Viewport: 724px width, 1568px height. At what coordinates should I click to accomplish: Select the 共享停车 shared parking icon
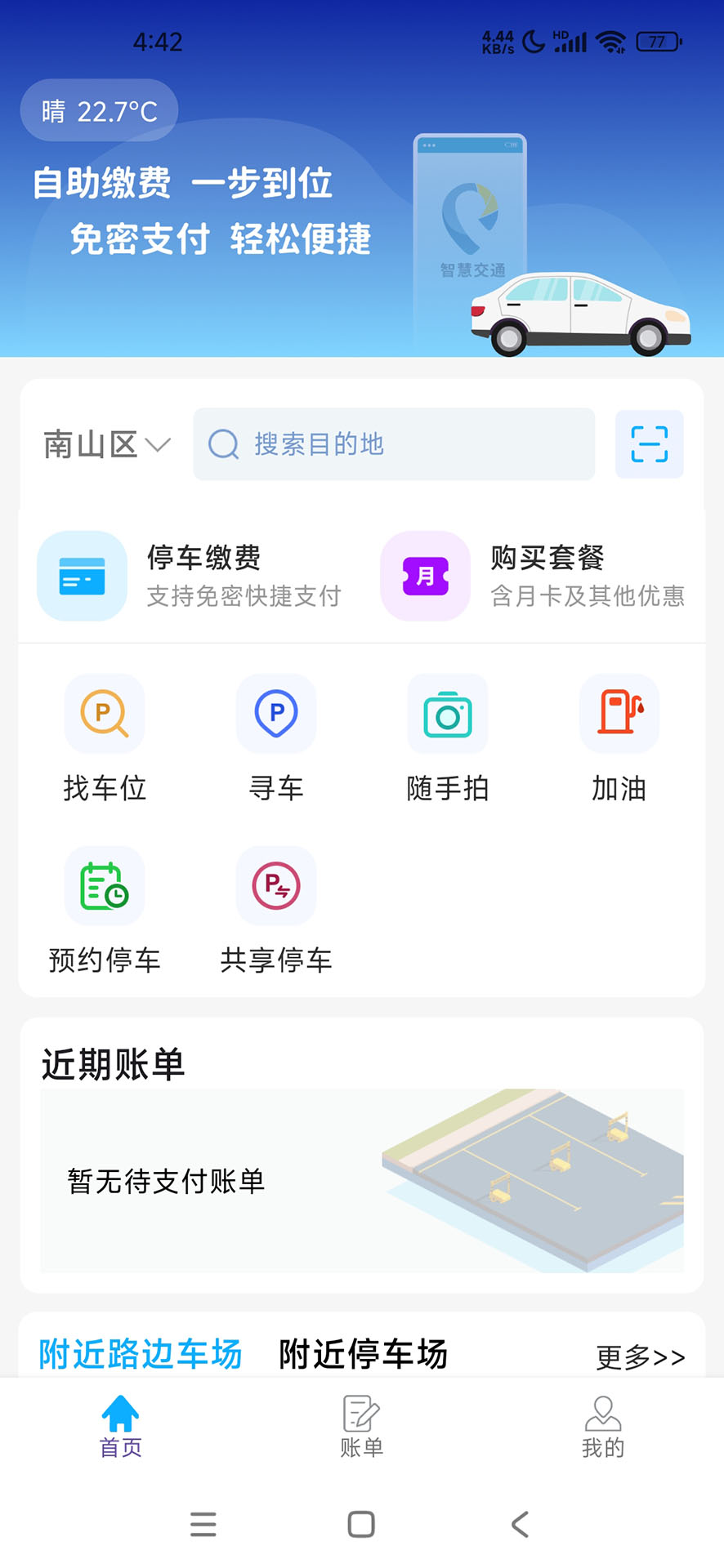click(275, 885)
